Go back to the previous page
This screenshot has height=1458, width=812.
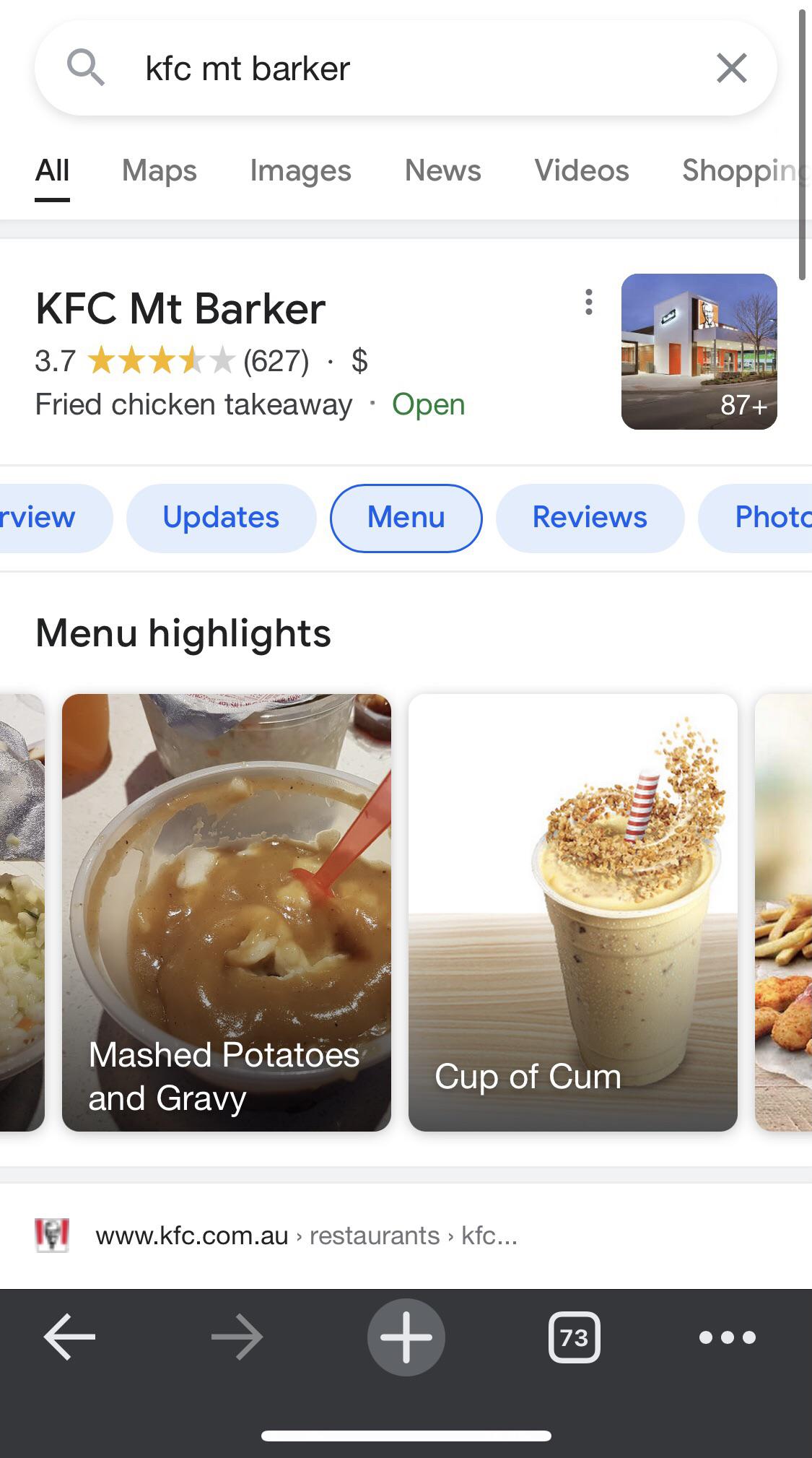coord(69,1337)
